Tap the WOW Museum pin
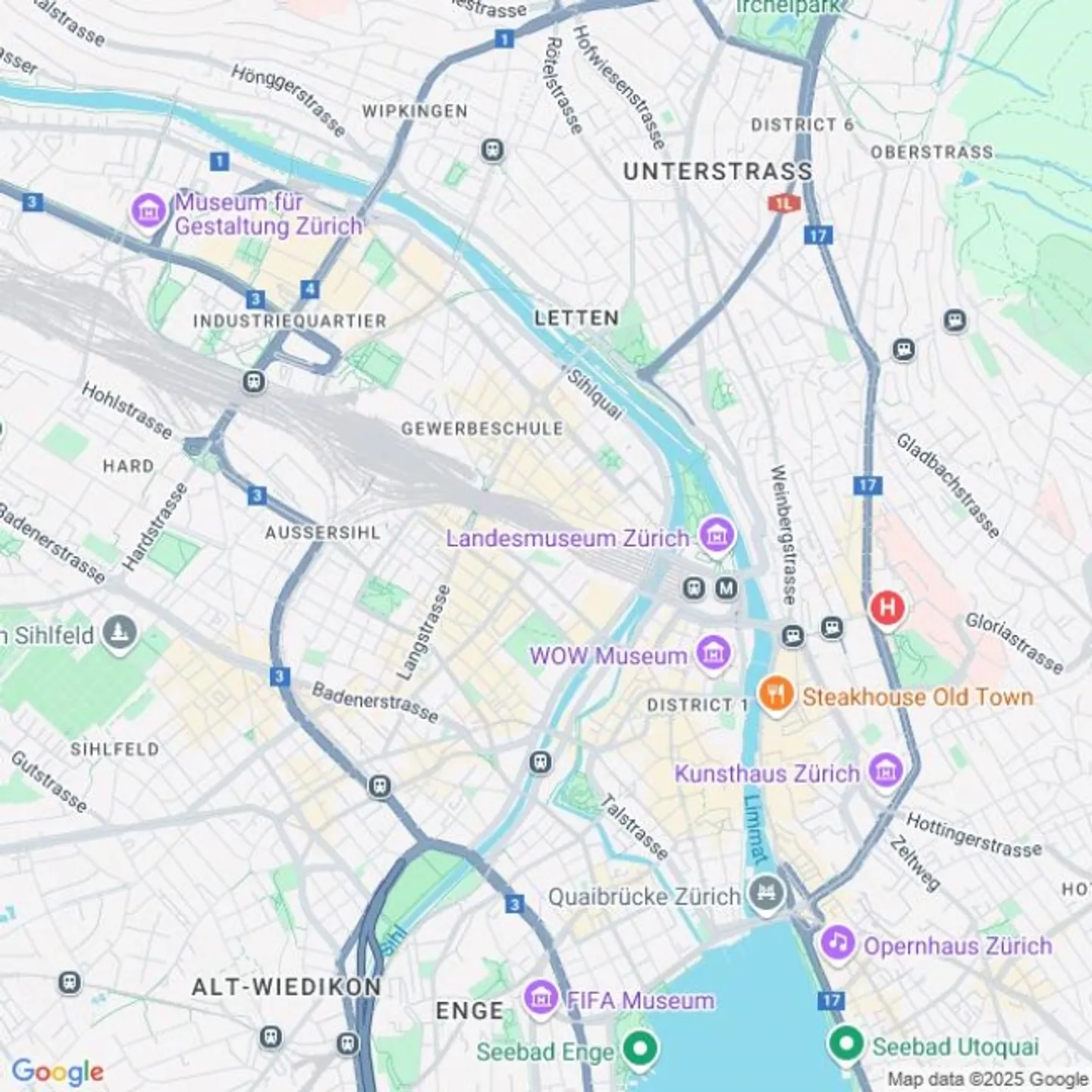 [x=713, y=652]
